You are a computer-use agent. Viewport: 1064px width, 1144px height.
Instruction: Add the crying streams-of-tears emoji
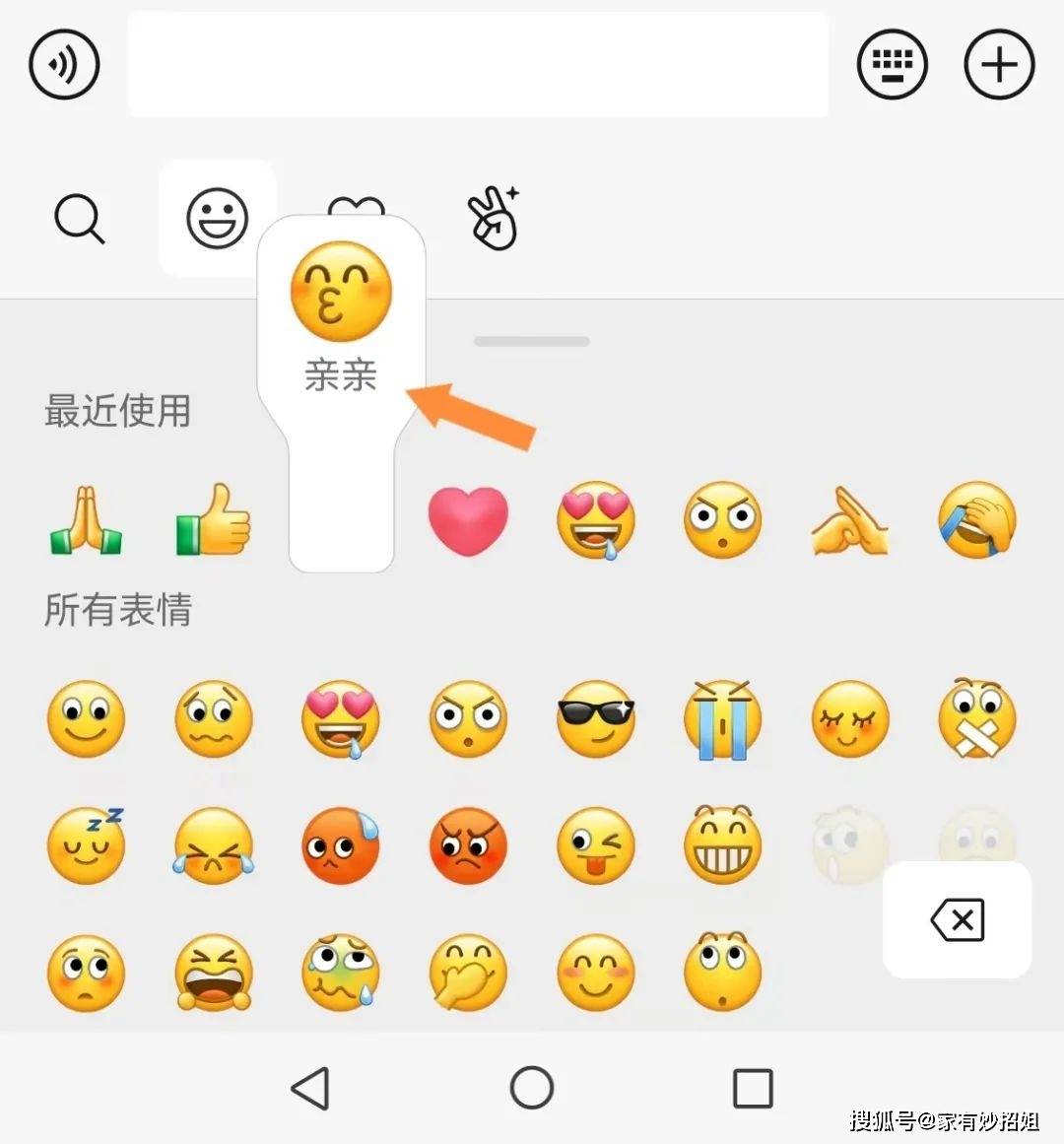click(x=722, y=720)
